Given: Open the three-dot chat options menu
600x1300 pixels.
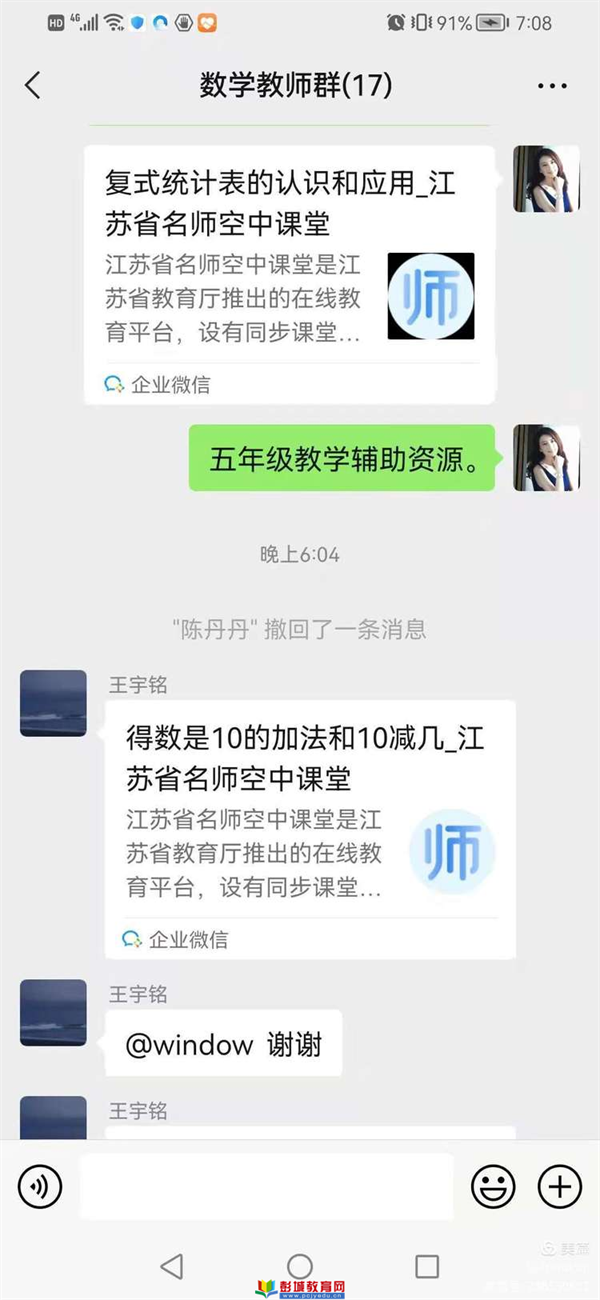Looking at the screenshot, I should [x=552, y=86].
